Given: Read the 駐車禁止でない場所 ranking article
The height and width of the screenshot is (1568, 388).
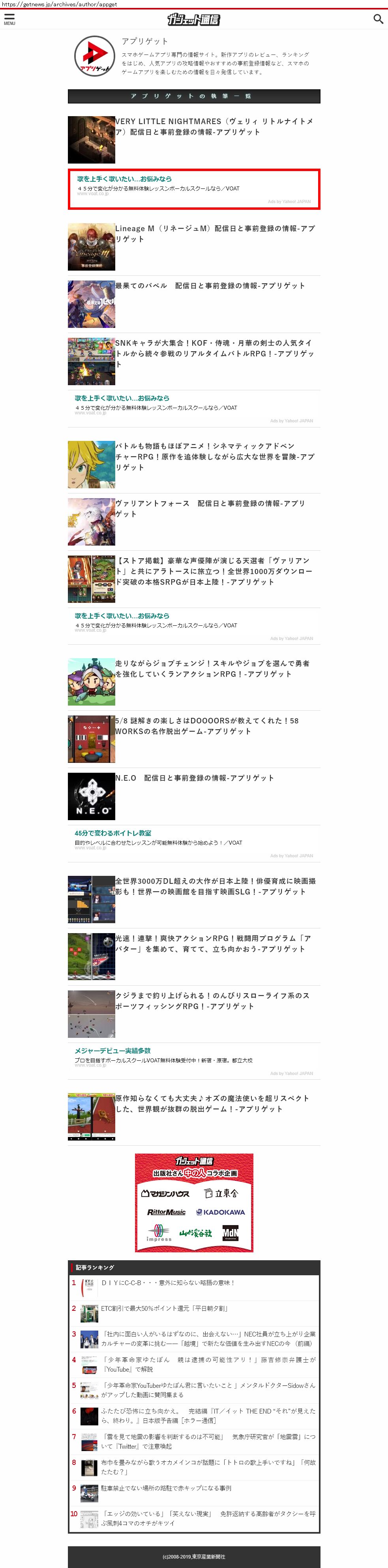Looking at the screenshot, I should (x=165, y=1488).
